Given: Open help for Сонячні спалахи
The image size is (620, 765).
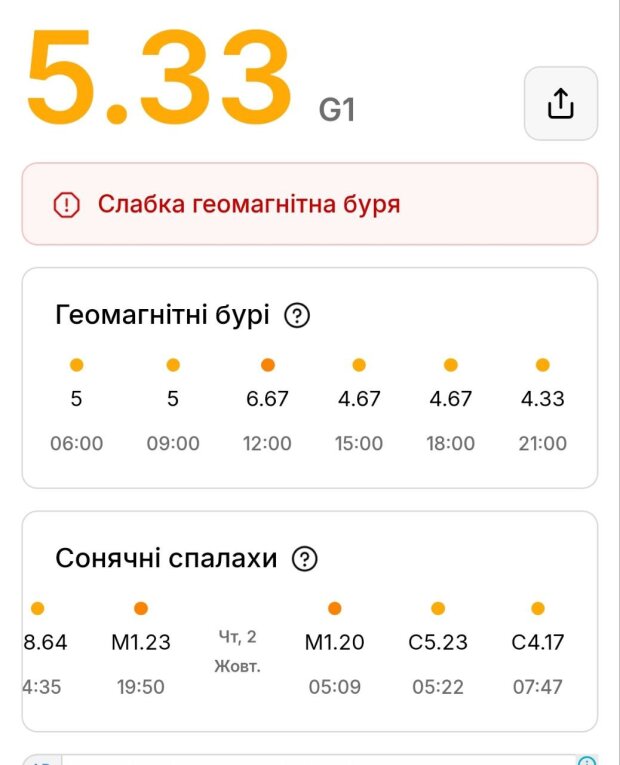Looking at the screenshot, I should pyautogui.click(x=304, y=559).
